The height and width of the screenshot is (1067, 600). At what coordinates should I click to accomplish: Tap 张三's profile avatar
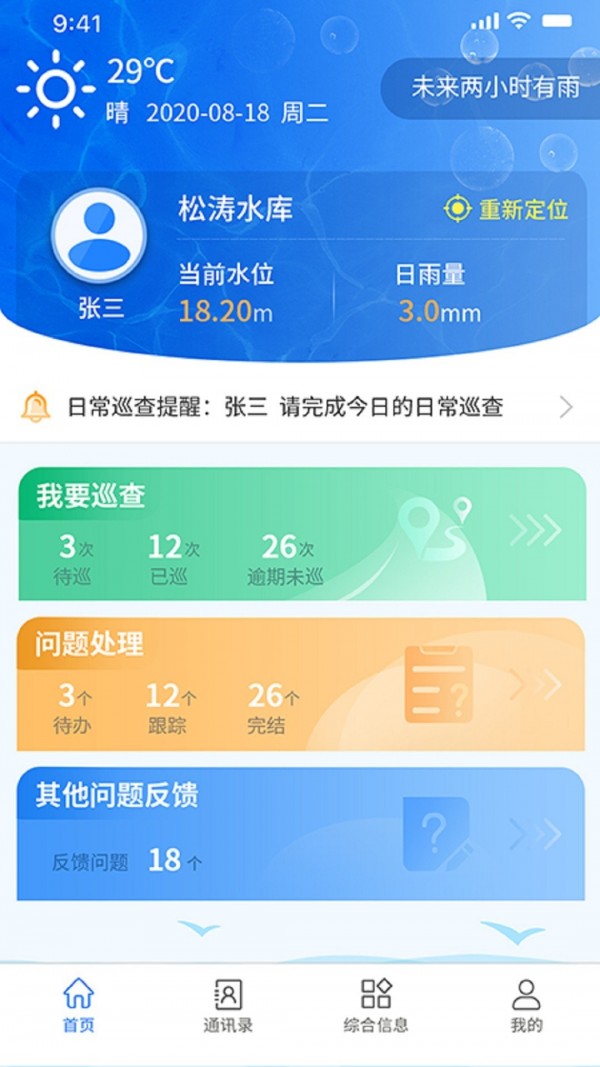99,236
